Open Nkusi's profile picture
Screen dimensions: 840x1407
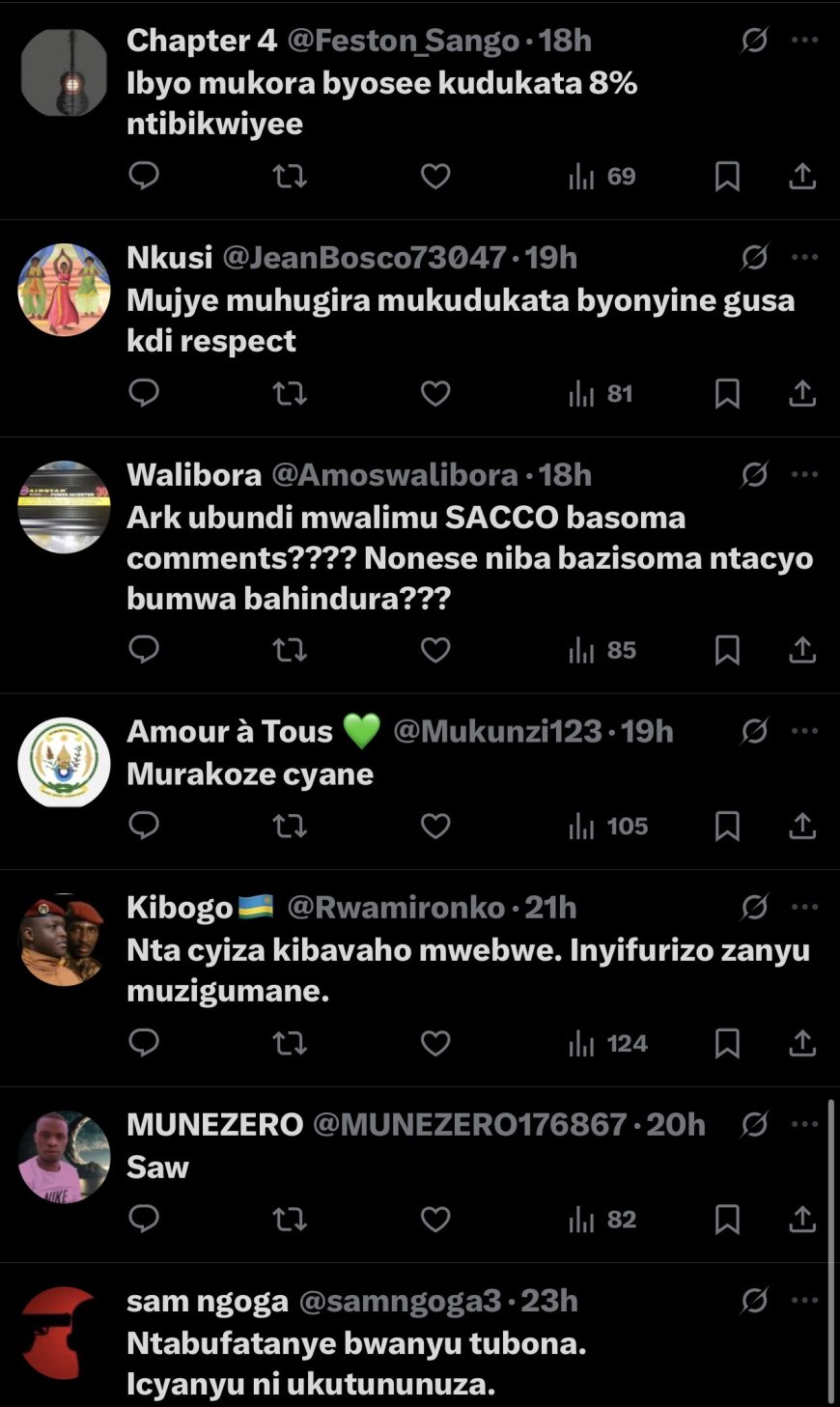(65, 290)
